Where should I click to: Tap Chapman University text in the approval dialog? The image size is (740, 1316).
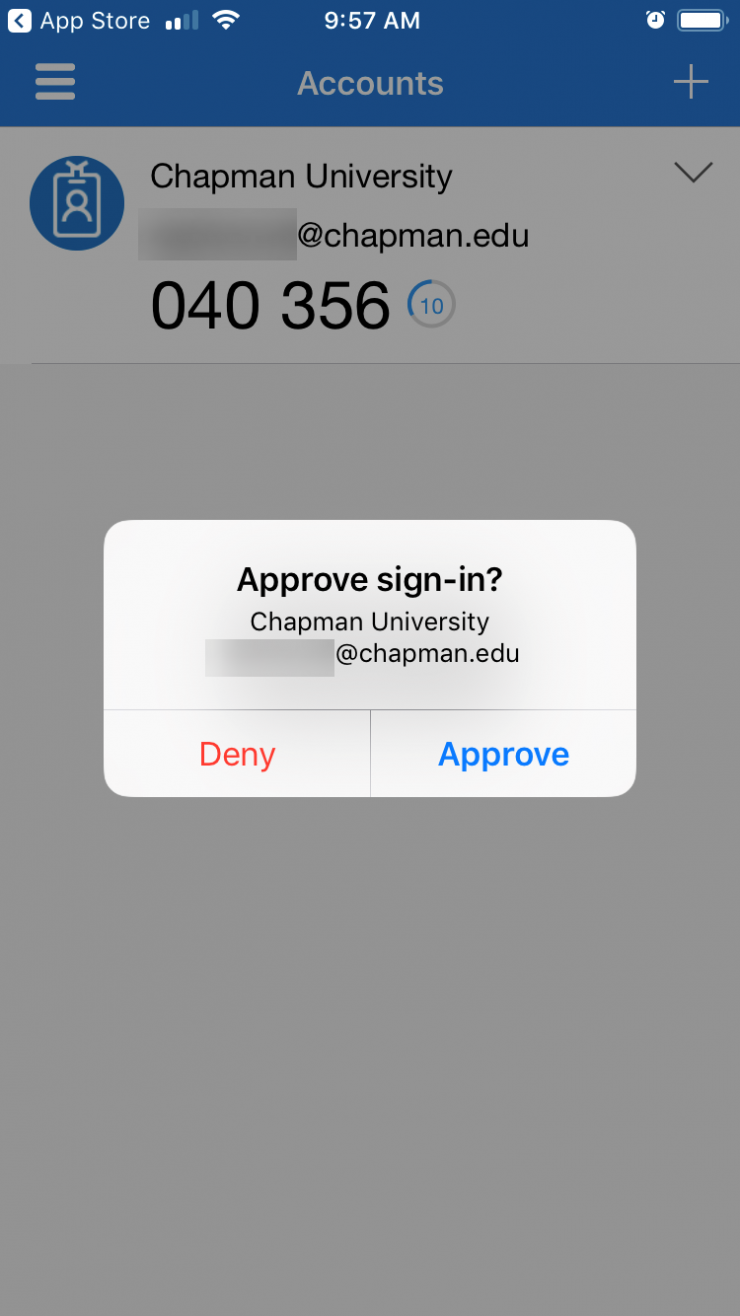click(369, 621)
